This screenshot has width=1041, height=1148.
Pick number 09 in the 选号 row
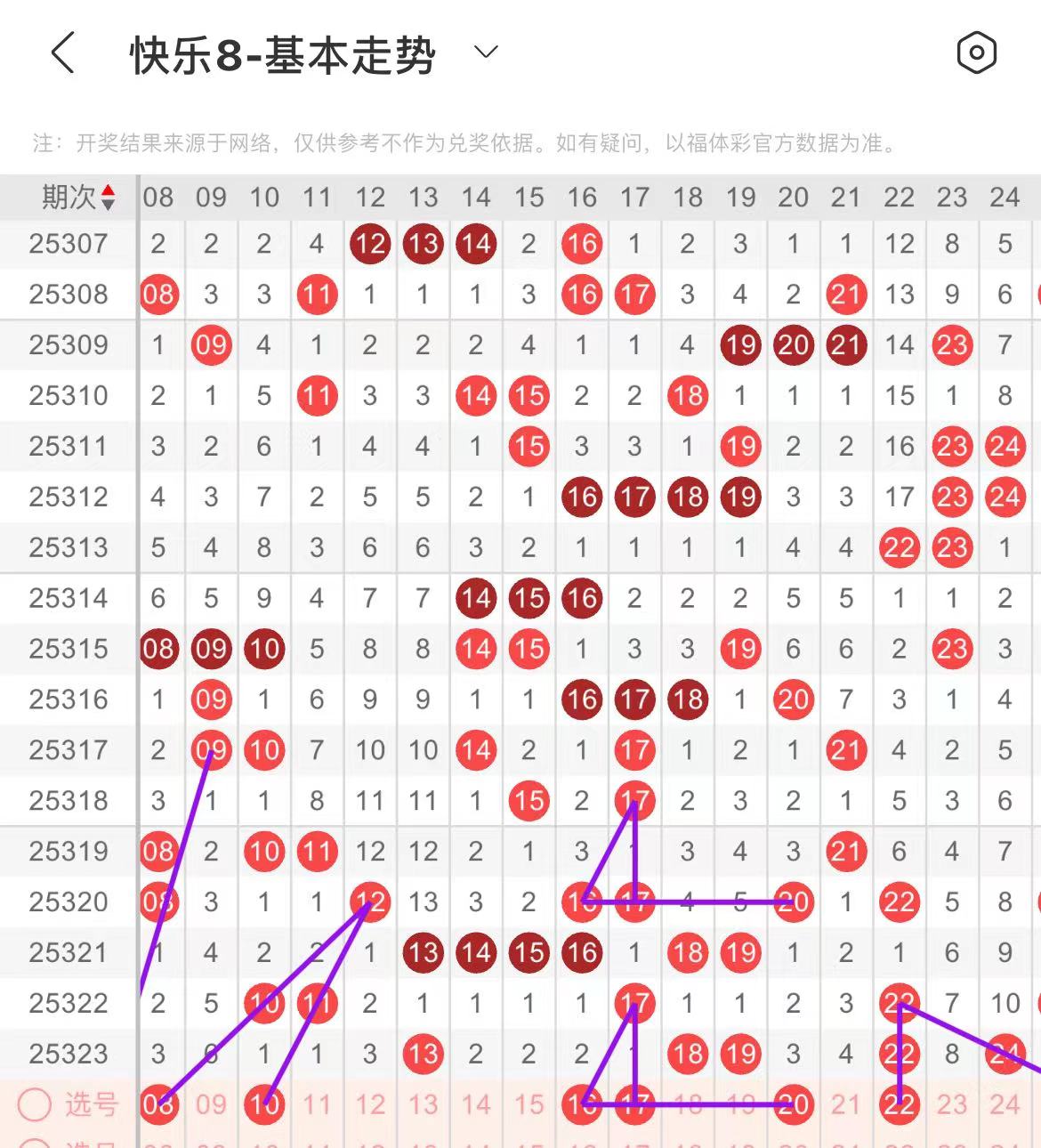click(211, 1104)
